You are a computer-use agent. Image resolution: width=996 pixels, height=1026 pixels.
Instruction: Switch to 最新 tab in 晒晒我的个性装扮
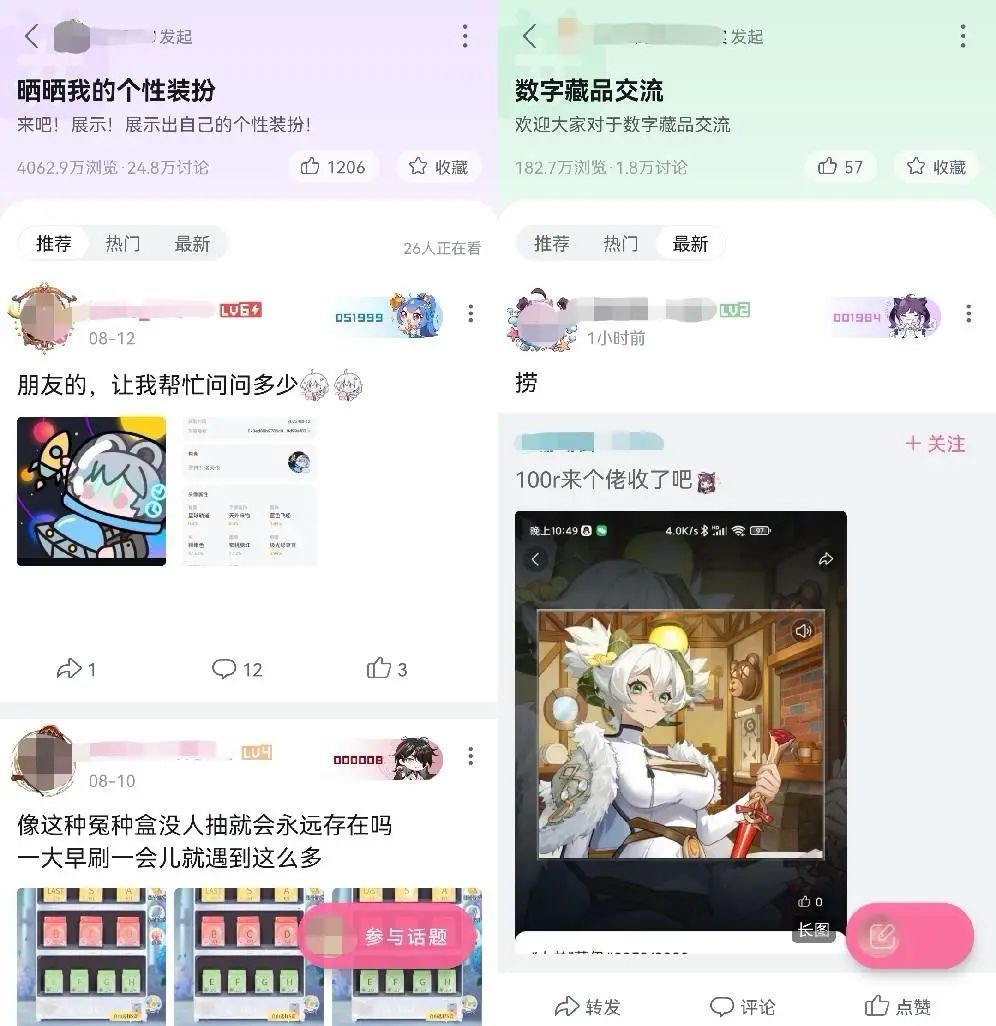[x=192, y=244]
